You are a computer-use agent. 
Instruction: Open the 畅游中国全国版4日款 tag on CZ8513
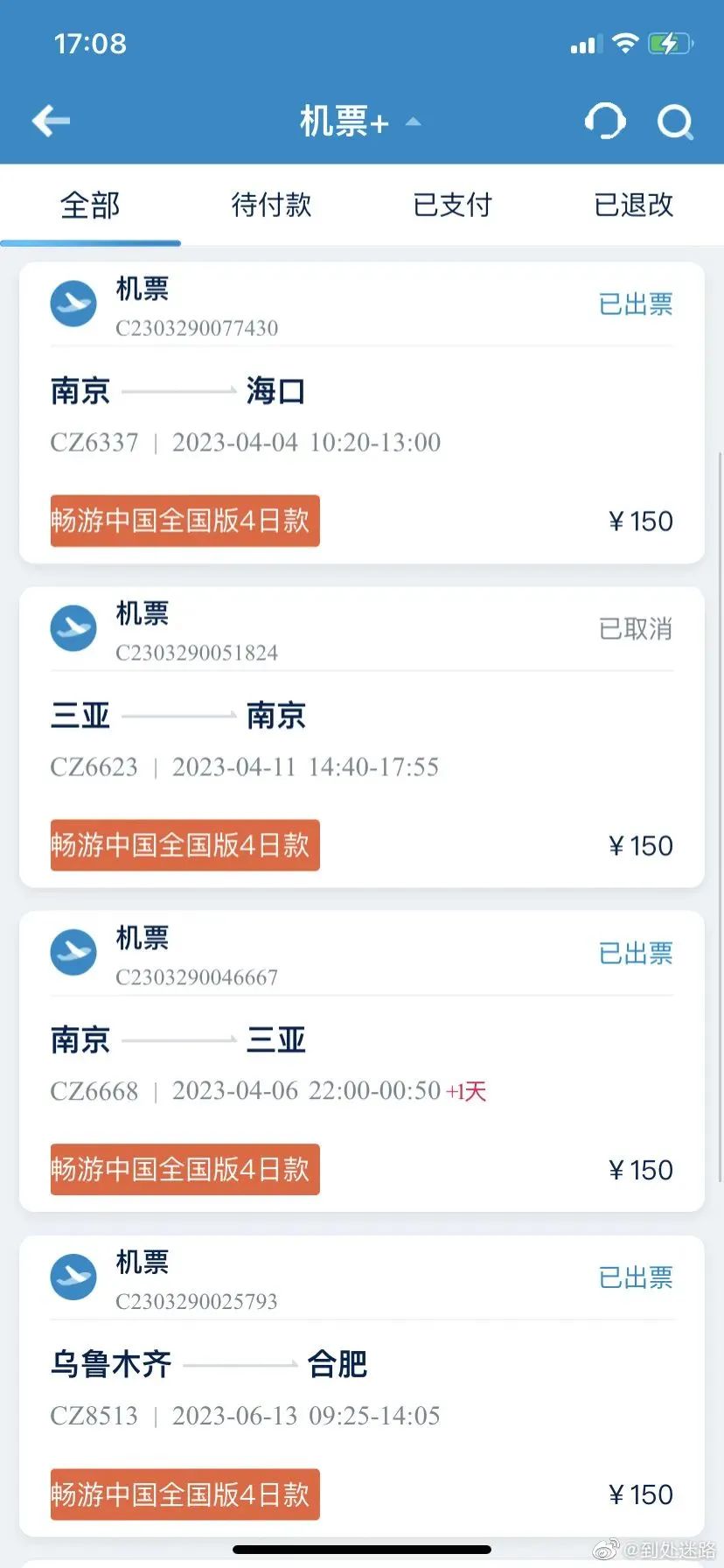(x=184, y=1494)
